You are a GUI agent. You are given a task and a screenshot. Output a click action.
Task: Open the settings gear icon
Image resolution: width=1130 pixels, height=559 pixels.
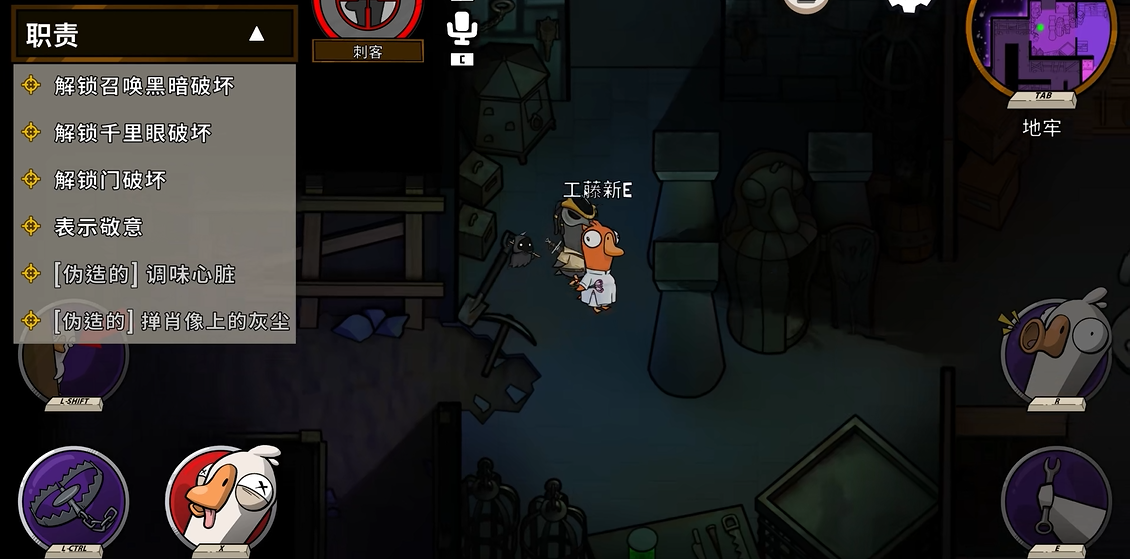coord(910,6)
